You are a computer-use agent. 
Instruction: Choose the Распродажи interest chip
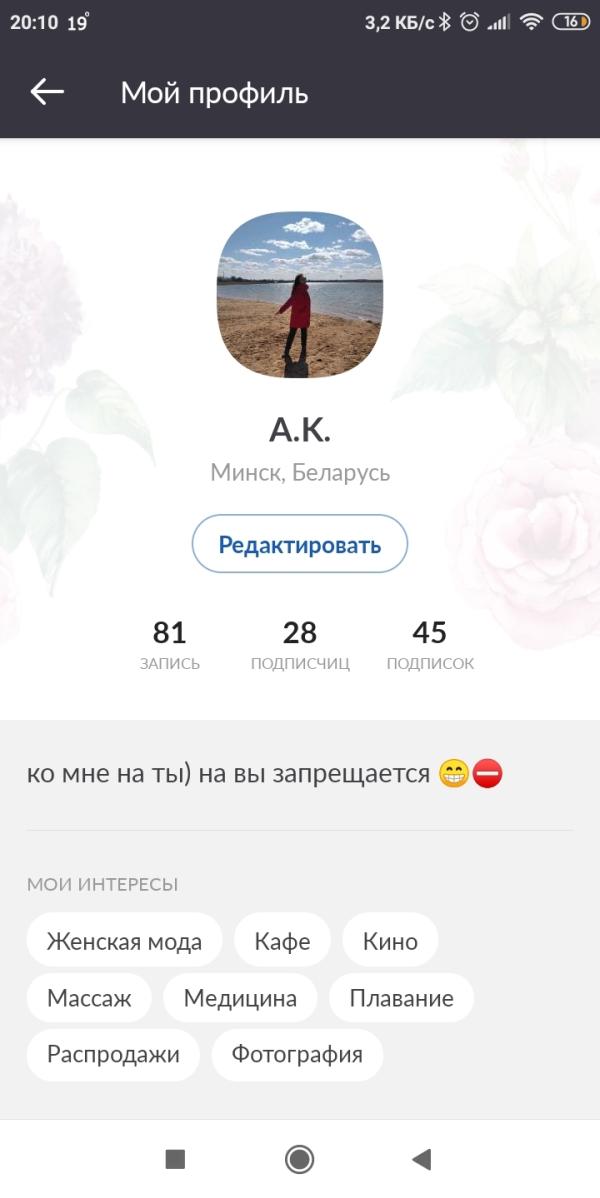(x=113, y=1054)
